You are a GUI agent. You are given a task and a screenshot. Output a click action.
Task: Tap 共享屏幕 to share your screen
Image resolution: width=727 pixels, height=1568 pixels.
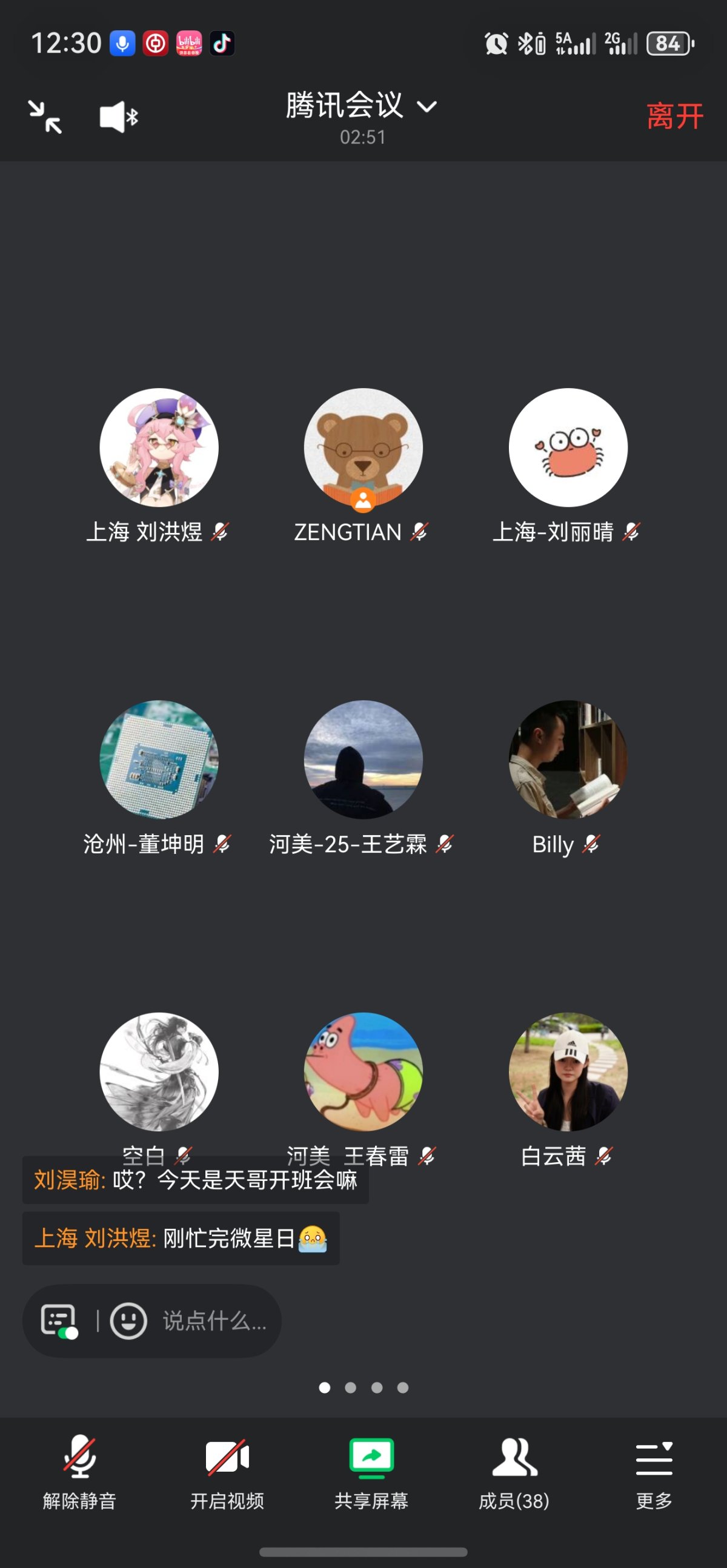point(371,1501)
